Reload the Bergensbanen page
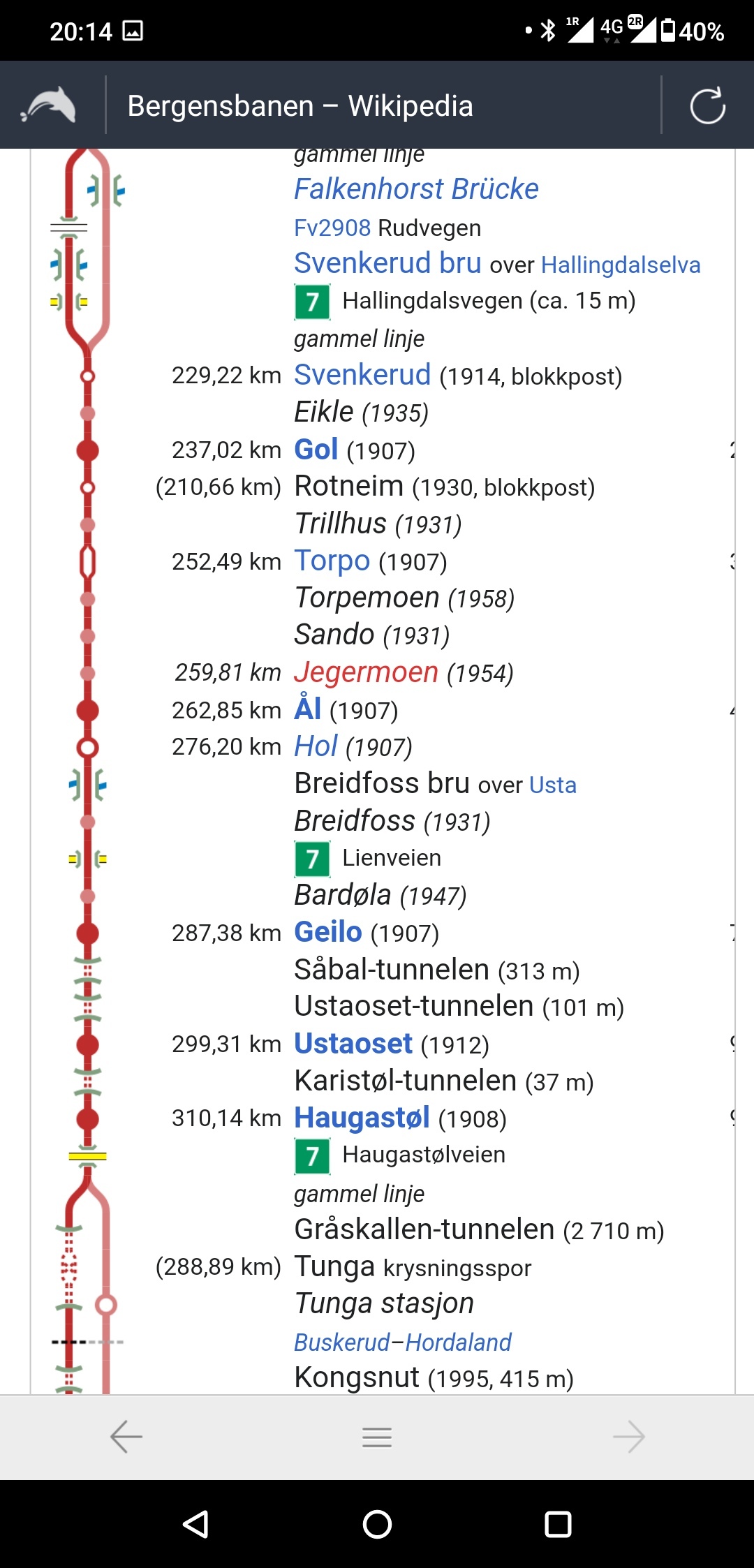This screenshot has width=754, height=1568. [707, 105]
